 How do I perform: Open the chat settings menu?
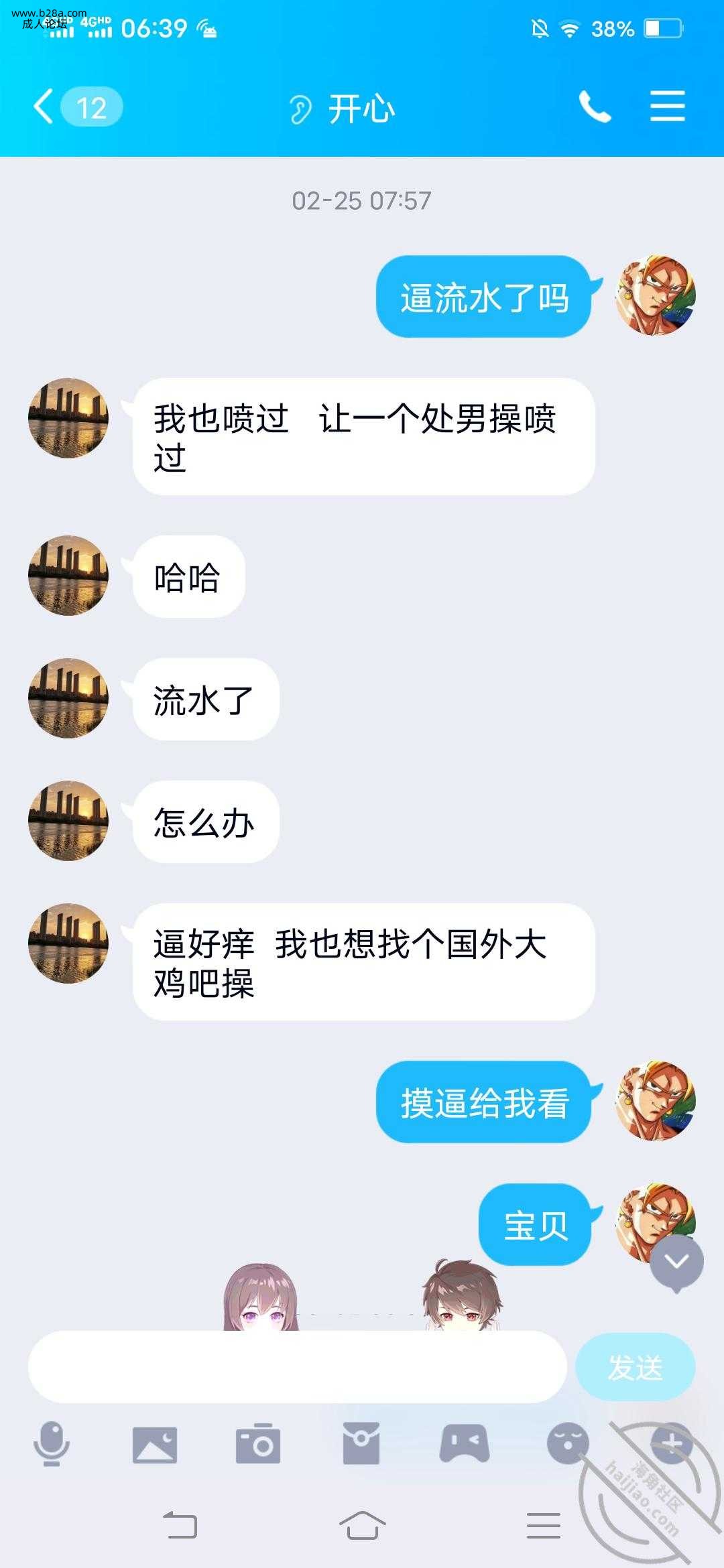click(x=667, y=107)
